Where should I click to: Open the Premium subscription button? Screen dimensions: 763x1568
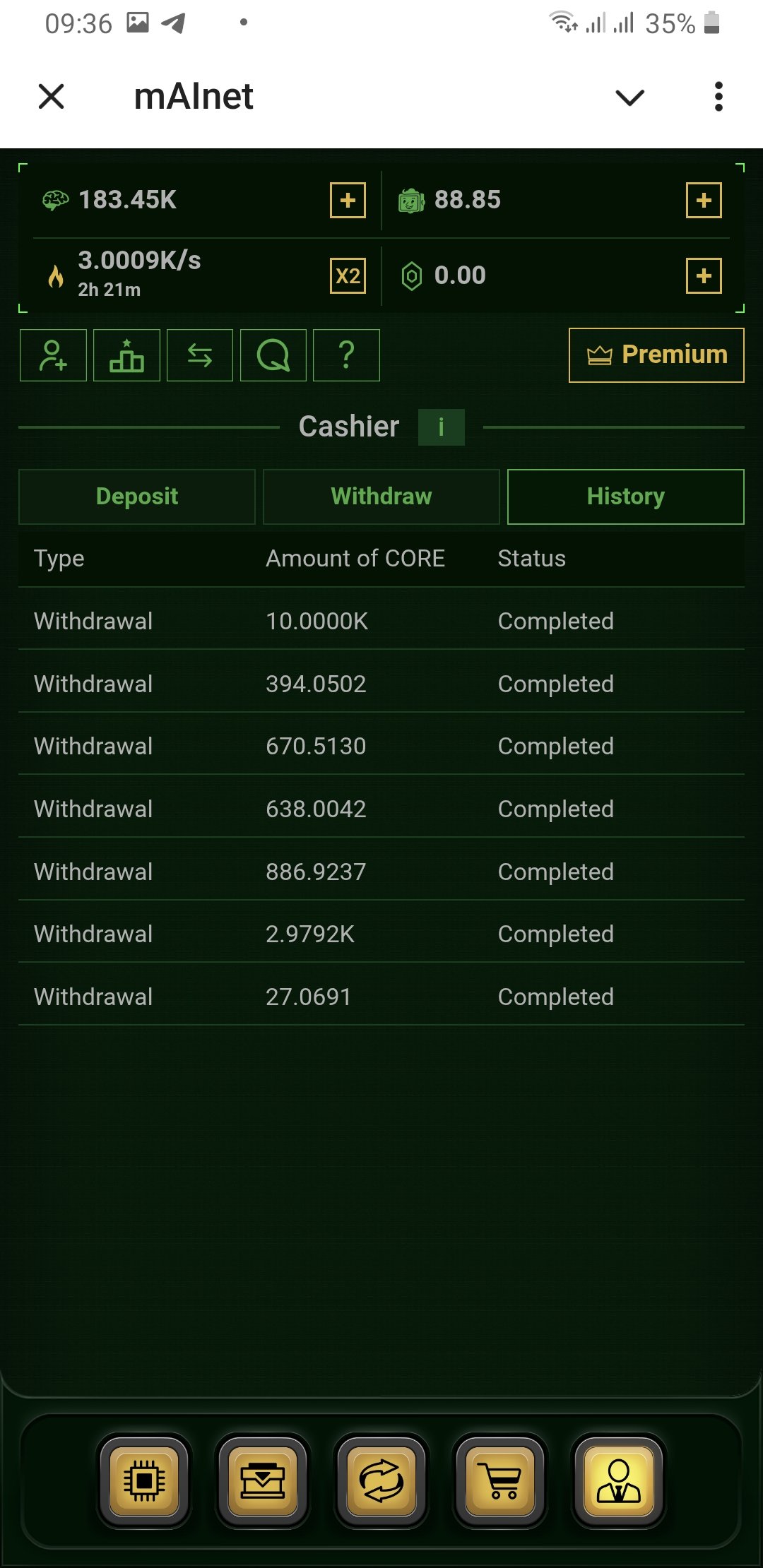click(656, 355)
